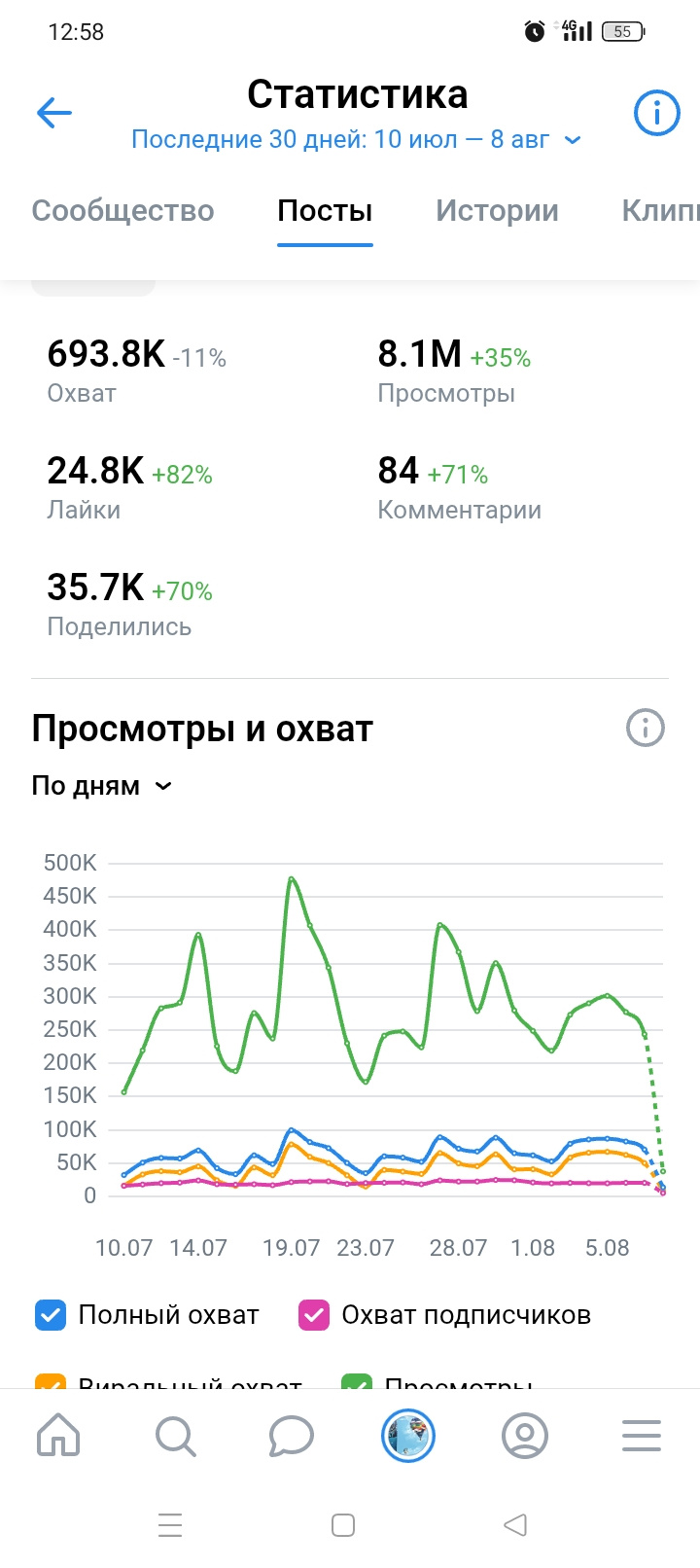Go back using the top-left arrow

pos(54,114)
